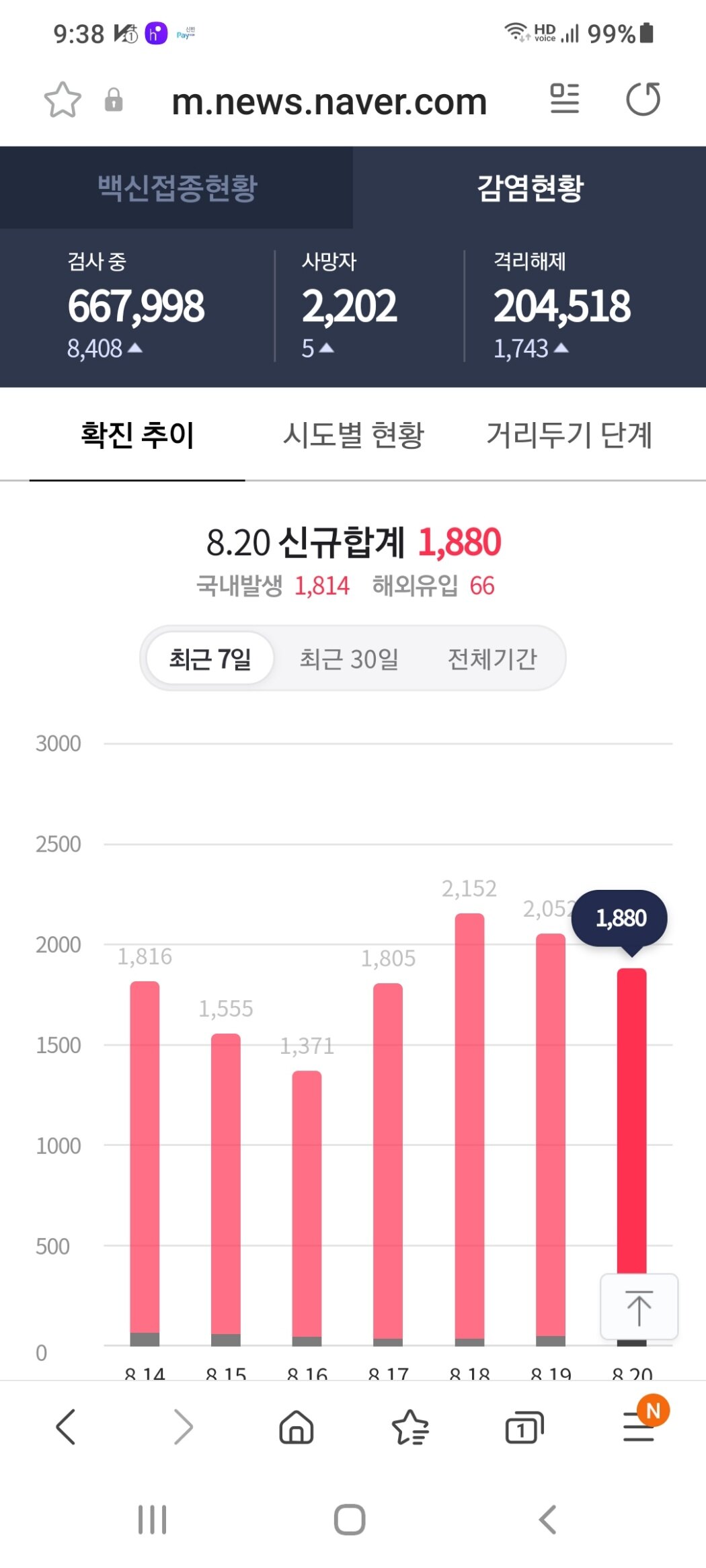Select the 확진 추이 tab
Image resolution: width=706 pixels, height=1568 pixels.
click(x=137, y=435)
